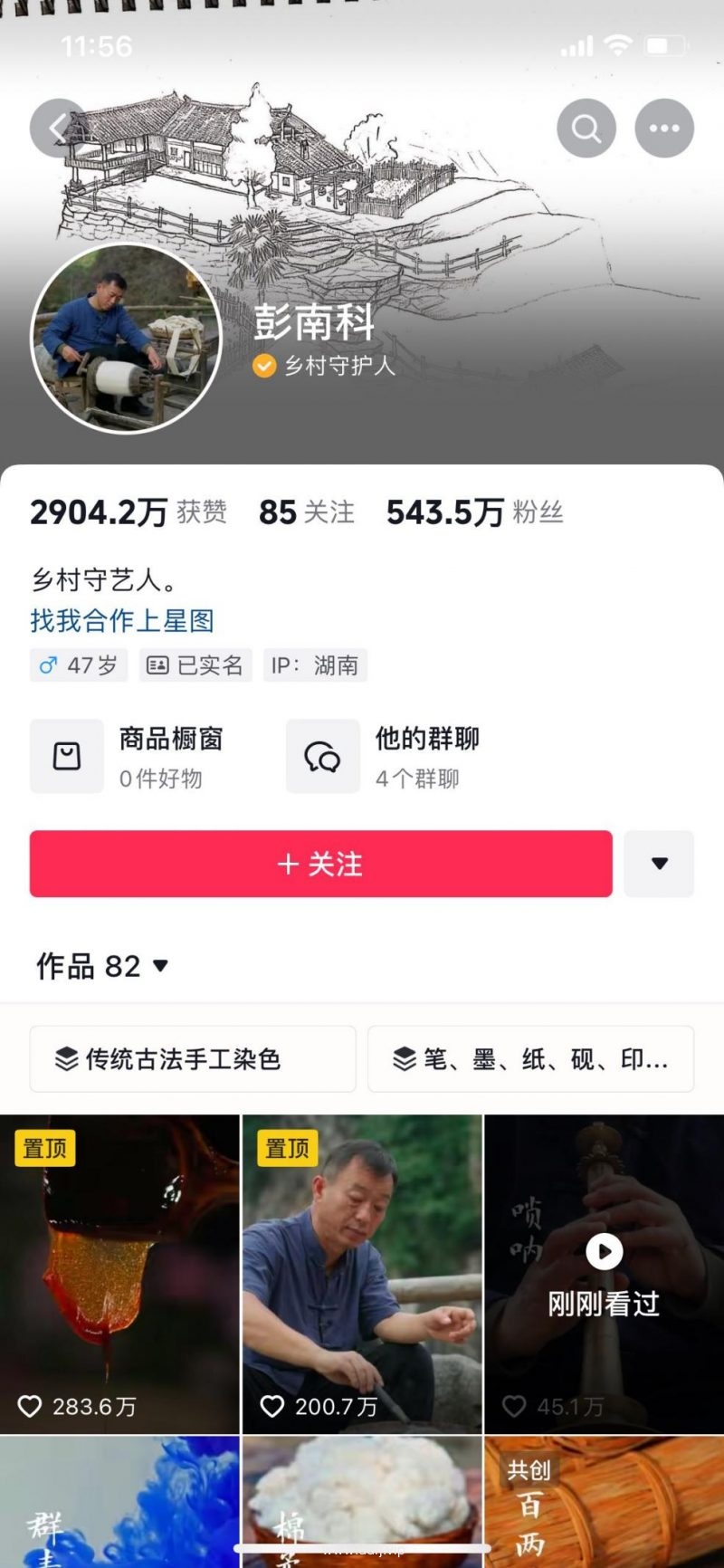This screenshot has height=1568, width=724.
Task: Resume the 刚刚看过 suona video
Action: (x=604, y=1274)
